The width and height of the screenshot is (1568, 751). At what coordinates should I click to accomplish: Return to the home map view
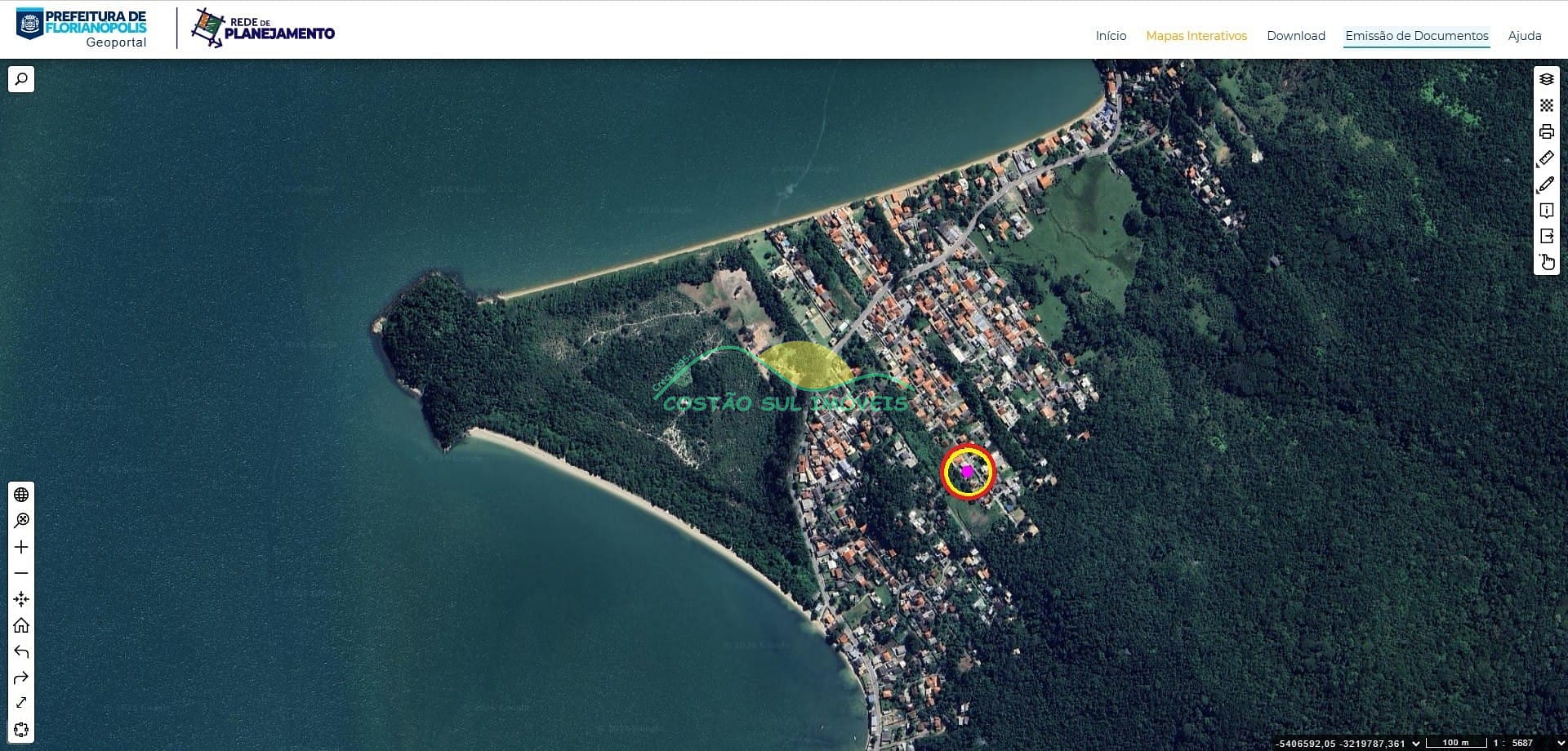21,625
